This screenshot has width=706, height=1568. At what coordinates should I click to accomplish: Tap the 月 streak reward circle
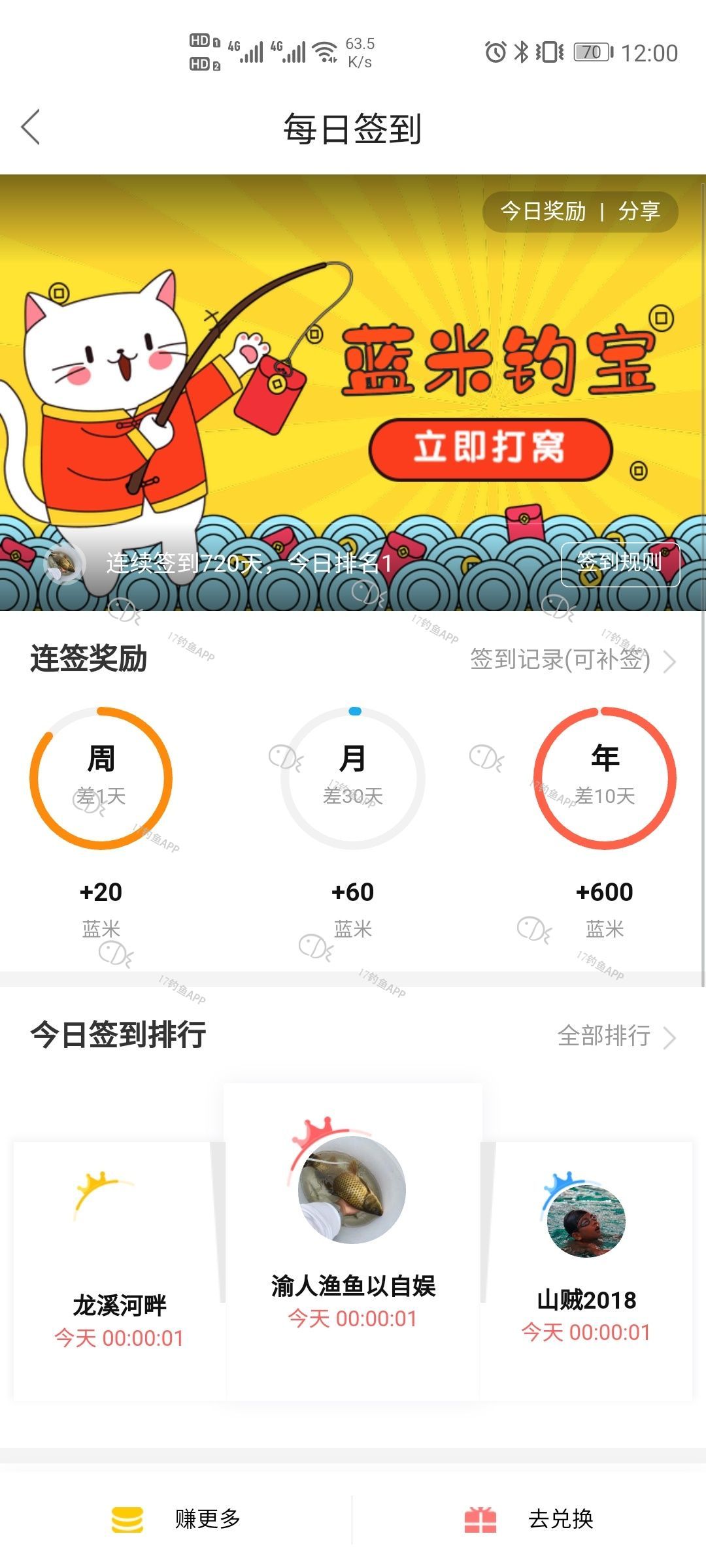[353, 777]
